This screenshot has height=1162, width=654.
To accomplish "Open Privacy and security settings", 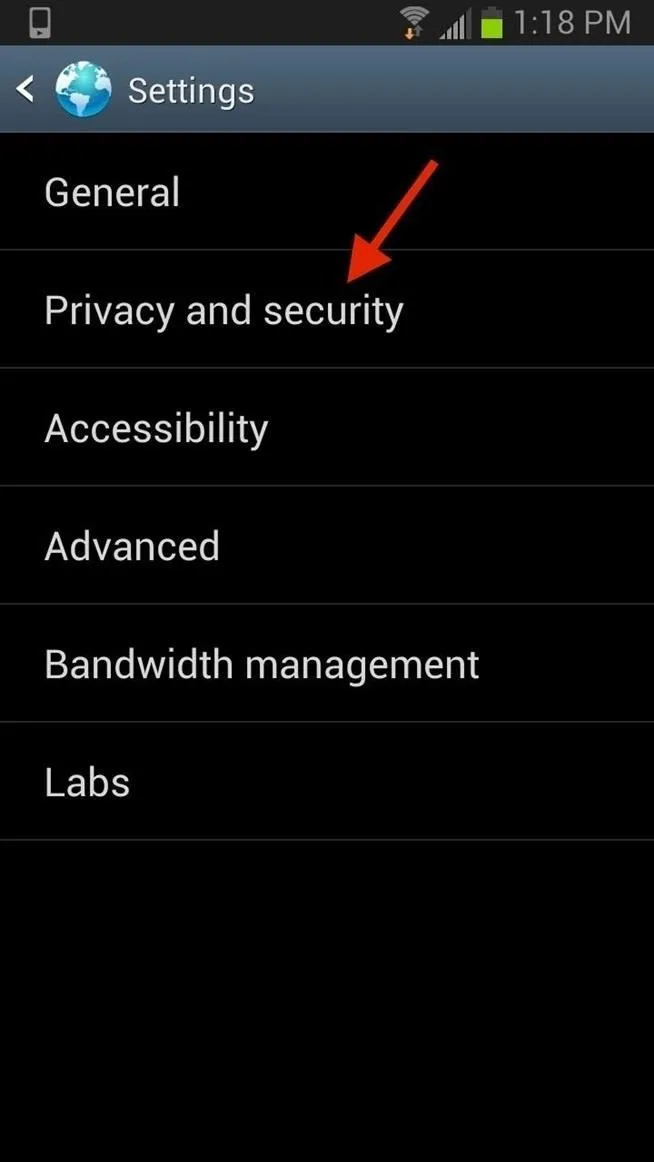I will pos(327,309).
